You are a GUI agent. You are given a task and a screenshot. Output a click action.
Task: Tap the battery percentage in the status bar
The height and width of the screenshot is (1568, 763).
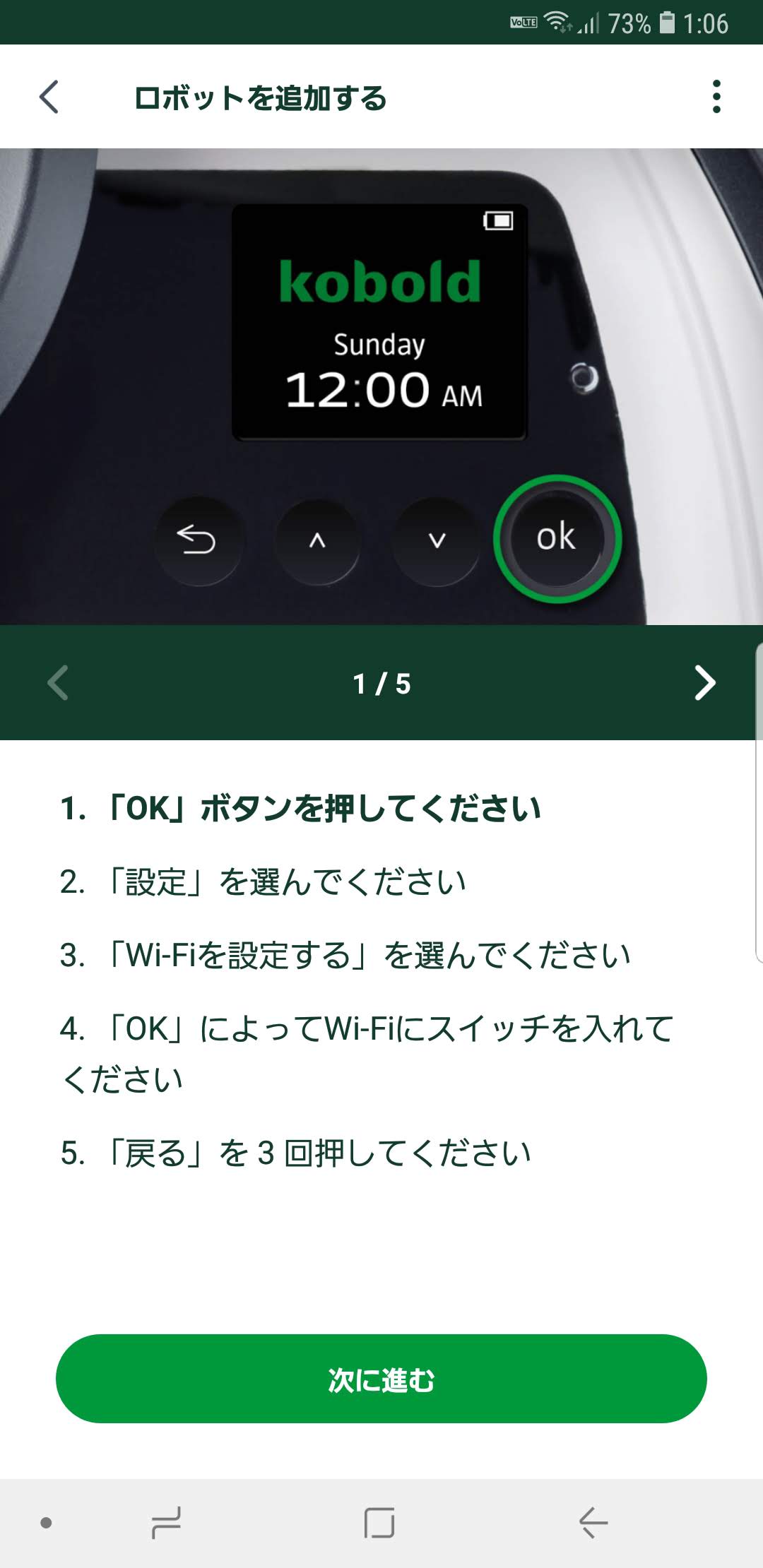tap(627, 23)
